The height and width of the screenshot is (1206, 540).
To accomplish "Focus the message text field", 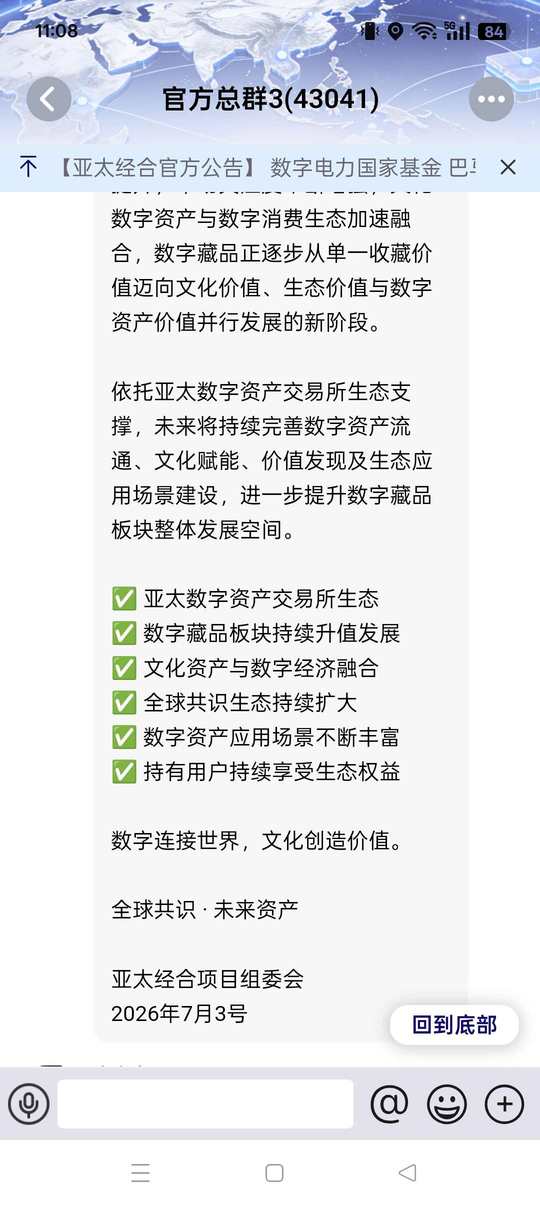I will point(205,1104).
